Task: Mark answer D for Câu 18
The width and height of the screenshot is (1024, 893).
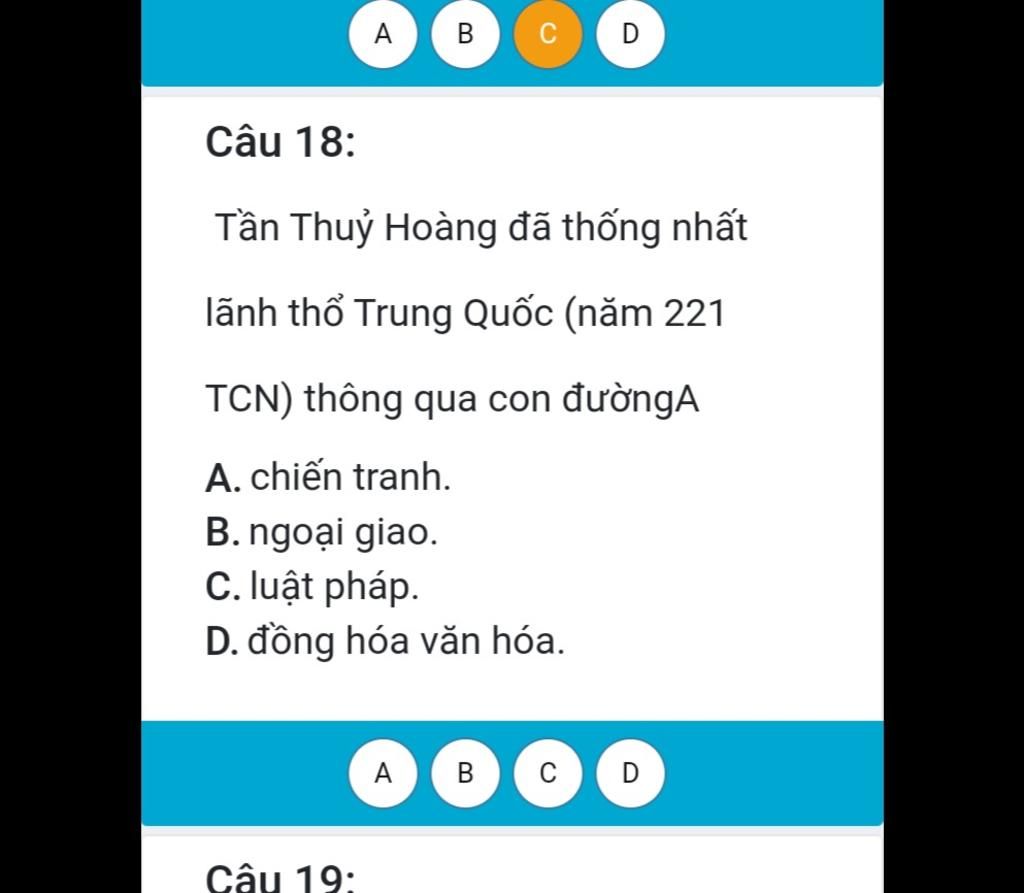Action: click(630, 773)
